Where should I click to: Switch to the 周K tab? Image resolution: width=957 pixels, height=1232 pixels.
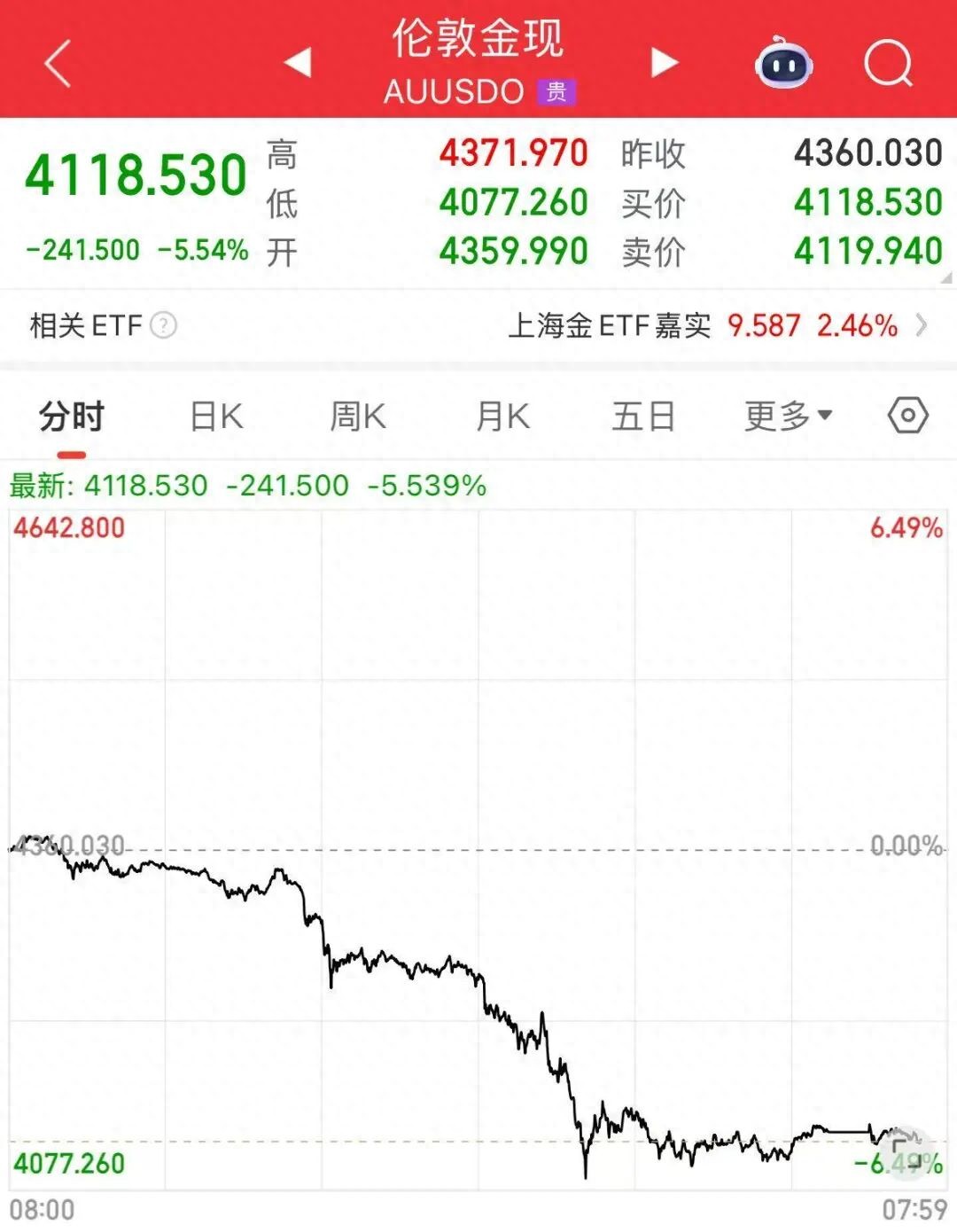[358, 416]
